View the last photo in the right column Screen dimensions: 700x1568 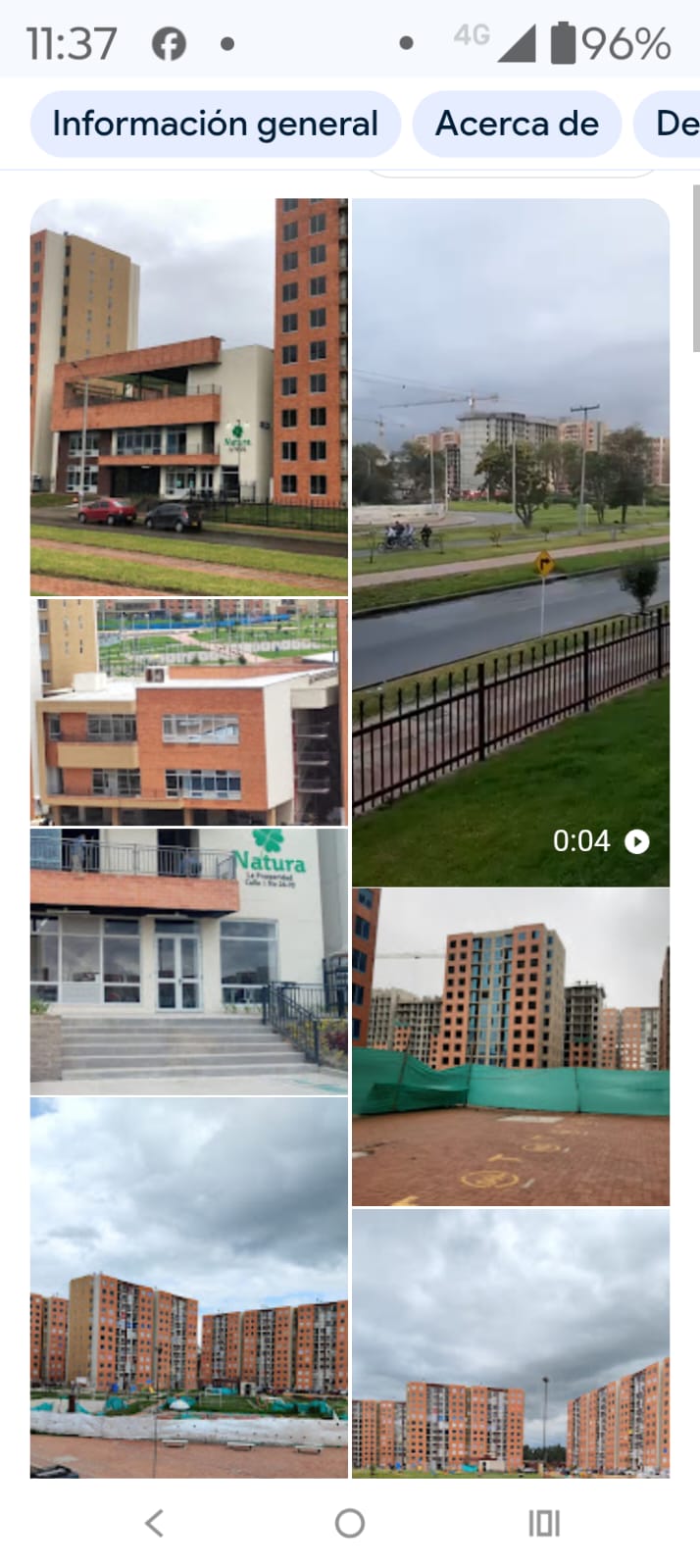(x=511, y=1343)
